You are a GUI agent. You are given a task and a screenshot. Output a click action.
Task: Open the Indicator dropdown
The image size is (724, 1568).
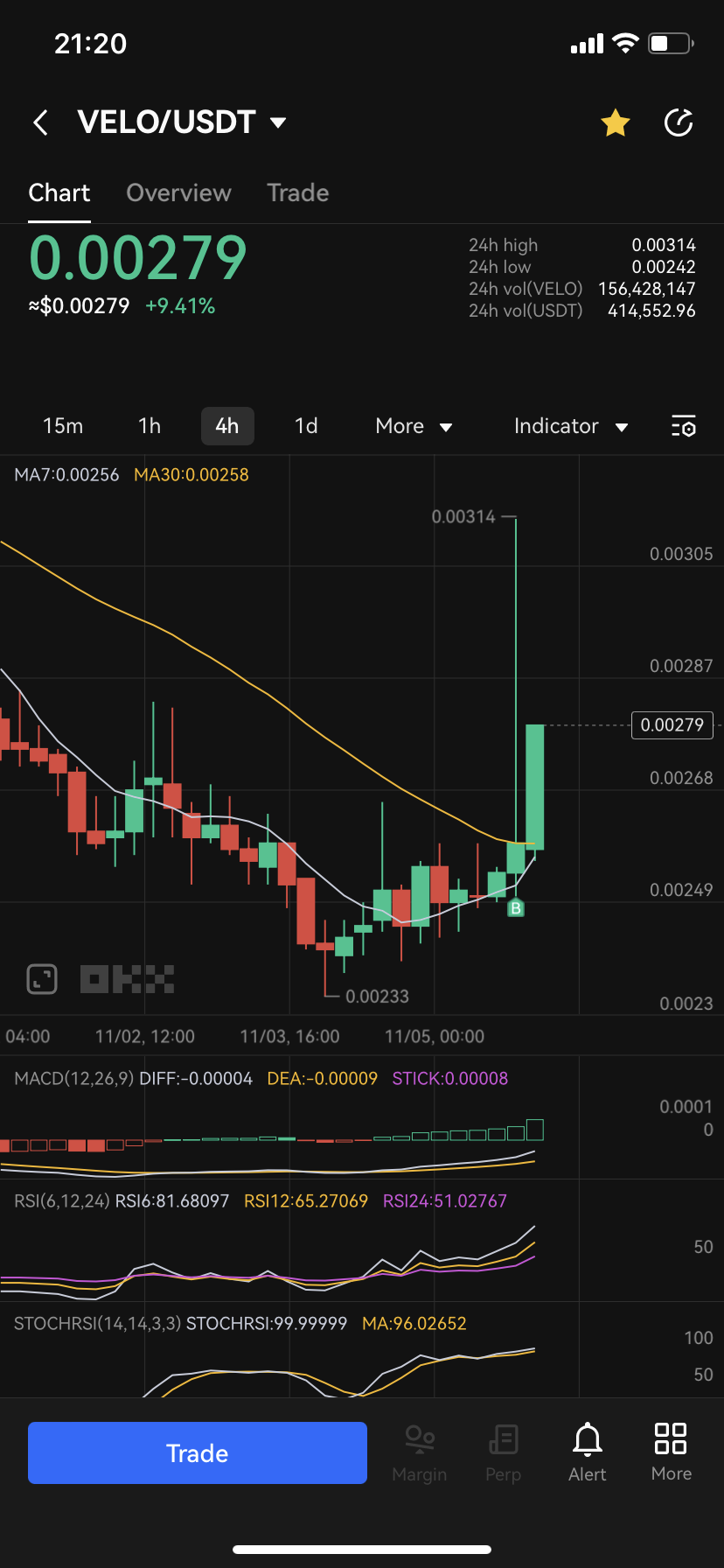(x=570, y=426)
